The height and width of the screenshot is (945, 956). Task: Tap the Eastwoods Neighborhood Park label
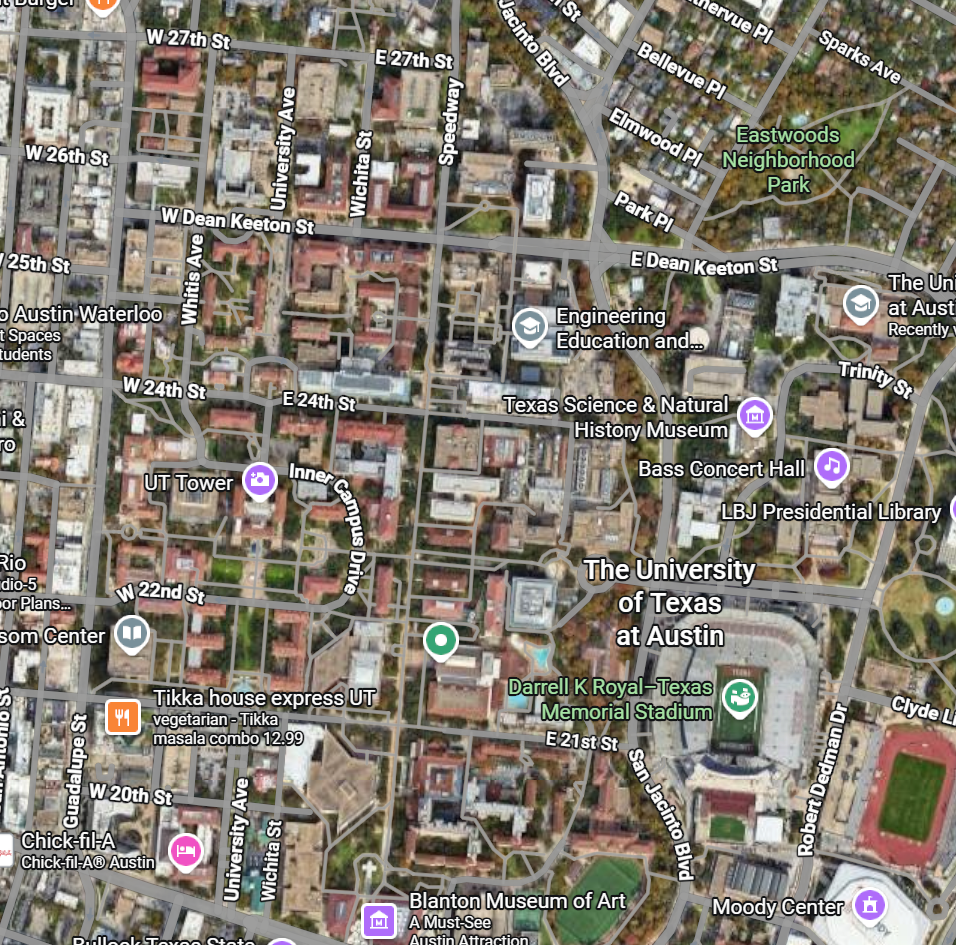(788, 159)
